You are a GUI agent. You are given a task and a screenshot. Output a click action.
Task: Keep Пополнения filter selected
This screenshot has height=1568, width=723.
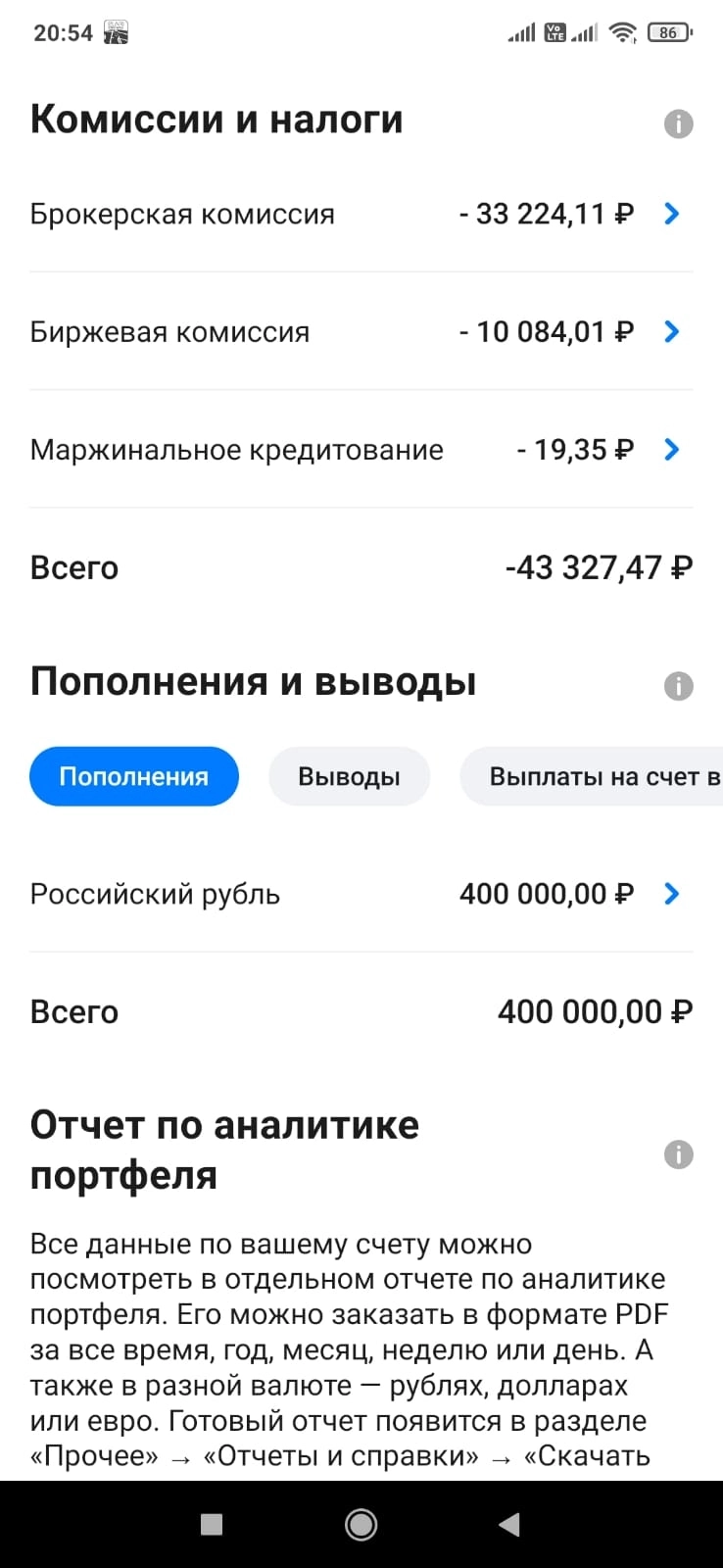click(x=133, y=776)
